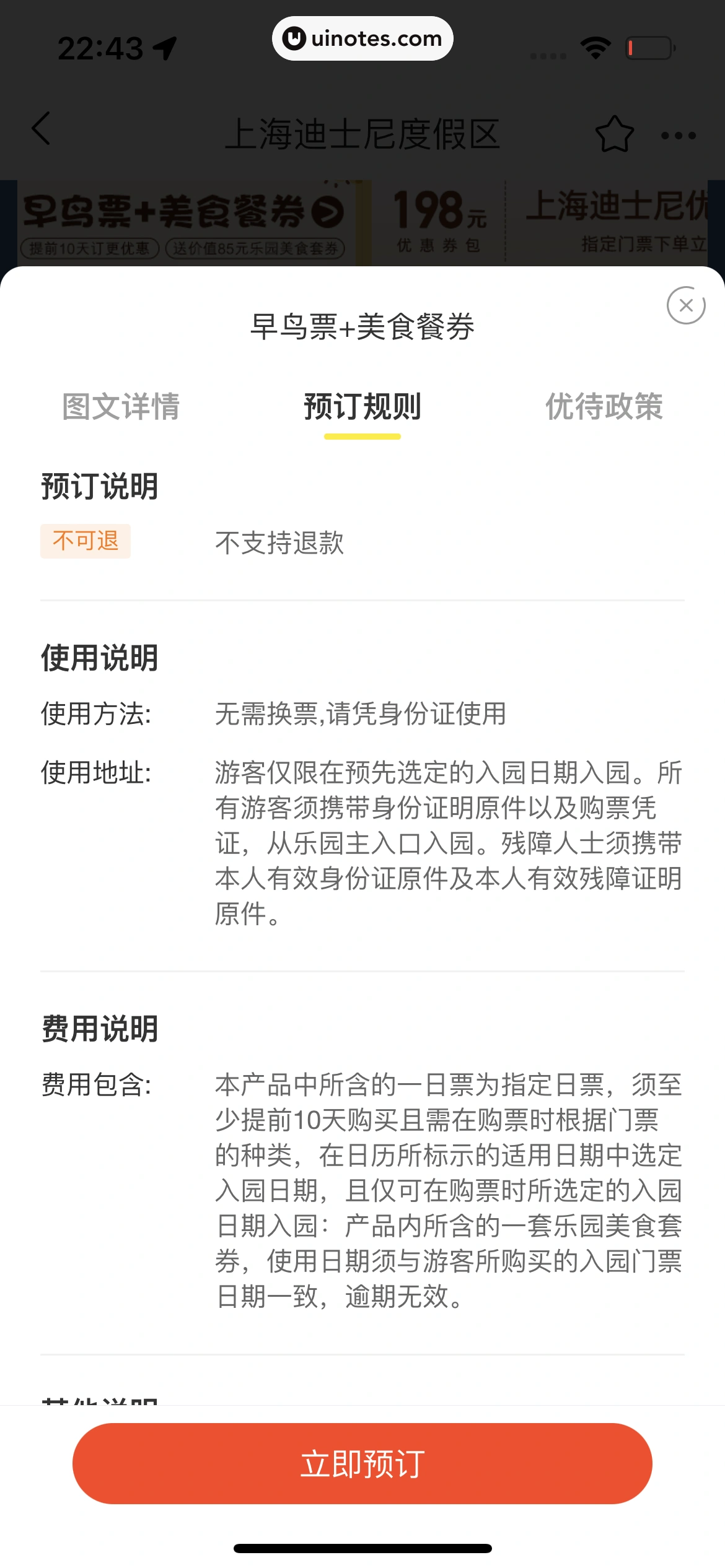Open the 优待政策 tab
Viewport: 725px width, 1568px height.
coord(604,407)
